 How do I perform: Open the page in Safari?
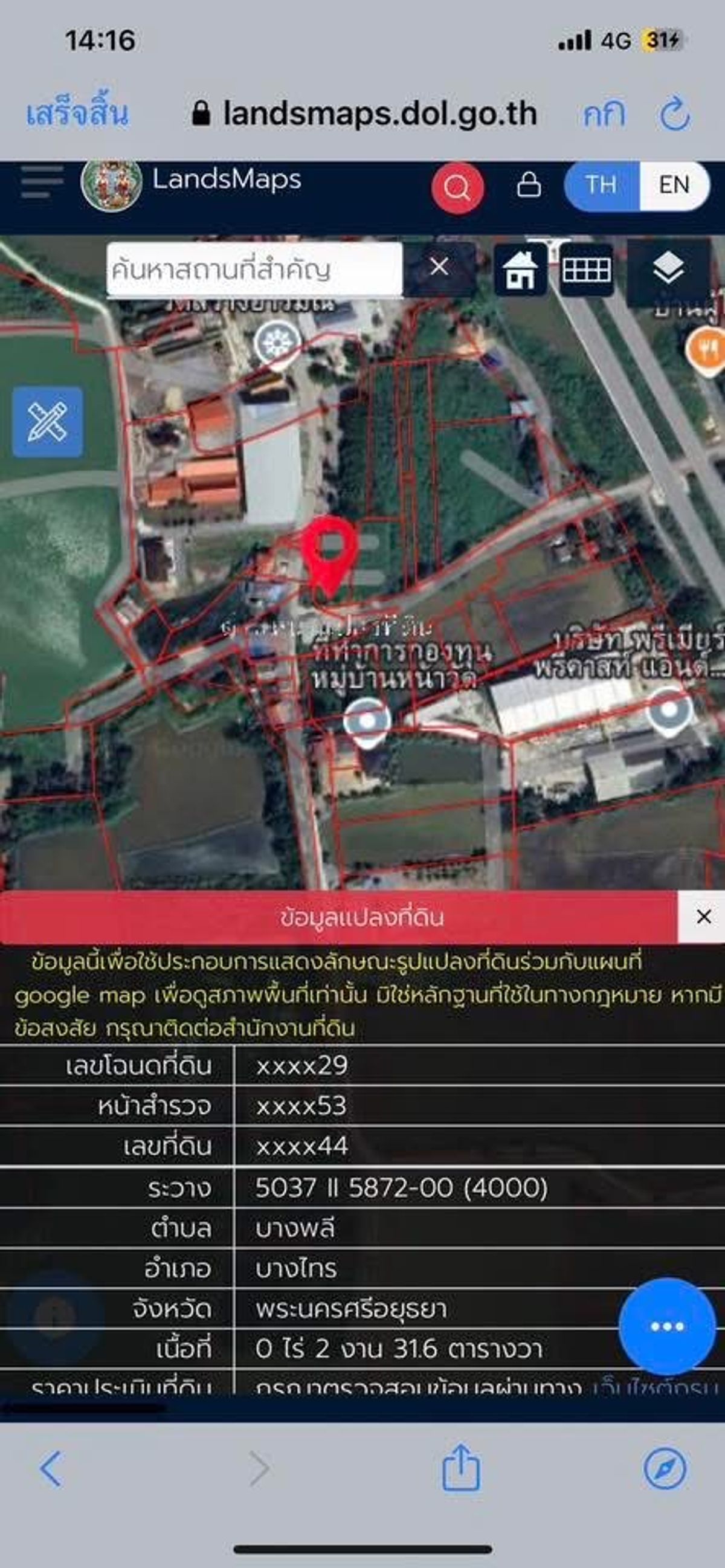[x=665, y=1469]
